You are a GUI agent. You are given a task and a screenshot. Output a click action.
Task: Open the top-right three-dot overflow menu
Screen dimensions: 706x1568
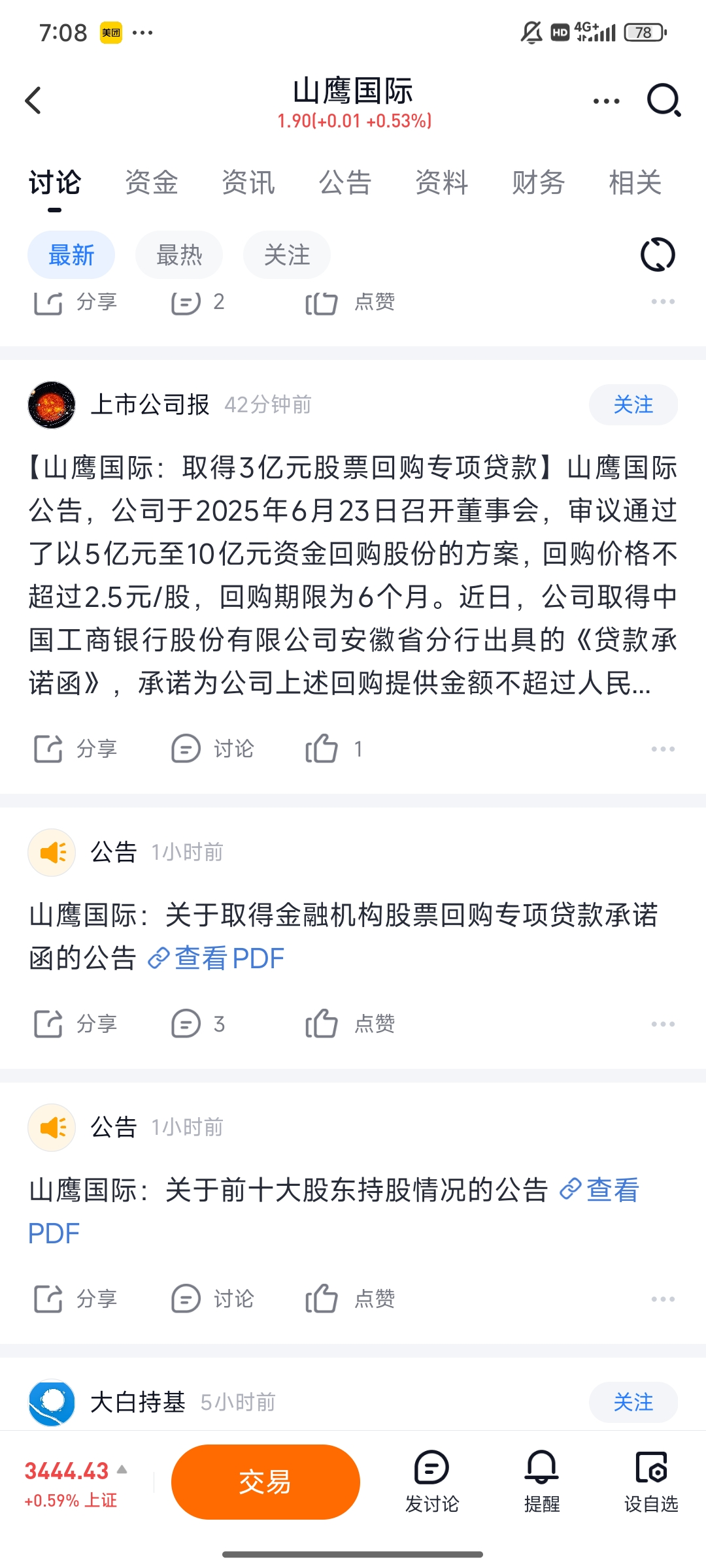tap(606, 101)
